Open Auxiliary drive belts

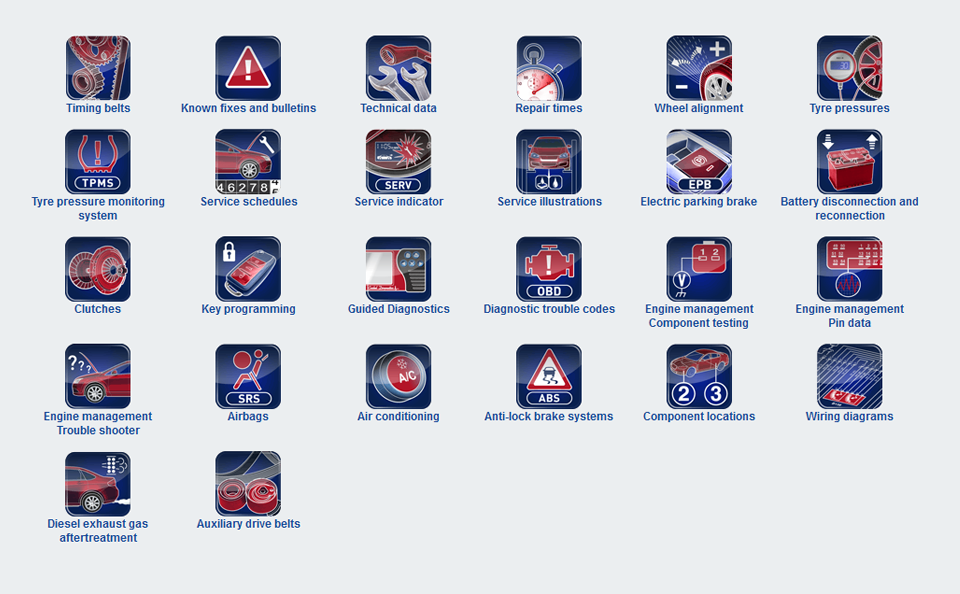[x=248, y=484]
